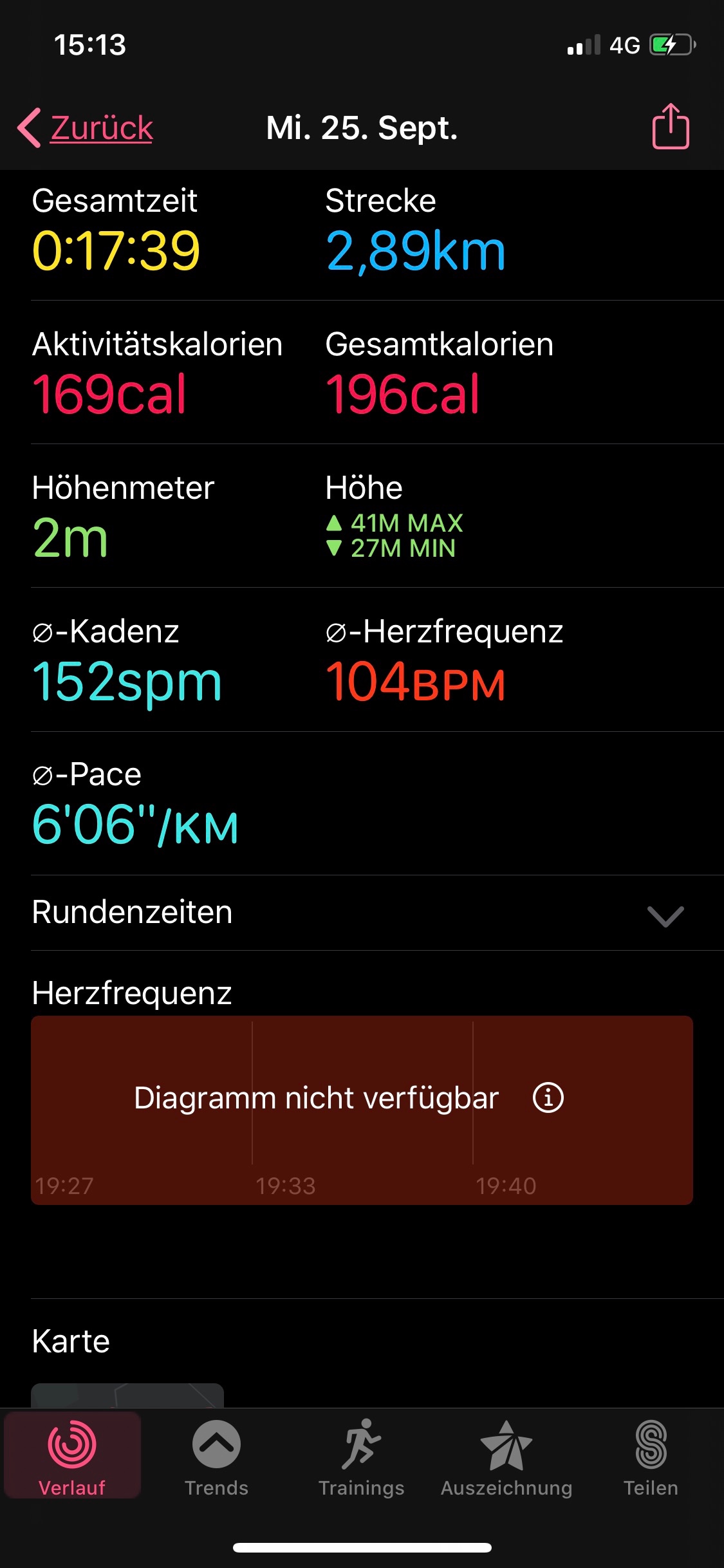Share this workout summary
Image resolution: width=724 pixels, height=1568 pixels.
[x=671, y=127]
